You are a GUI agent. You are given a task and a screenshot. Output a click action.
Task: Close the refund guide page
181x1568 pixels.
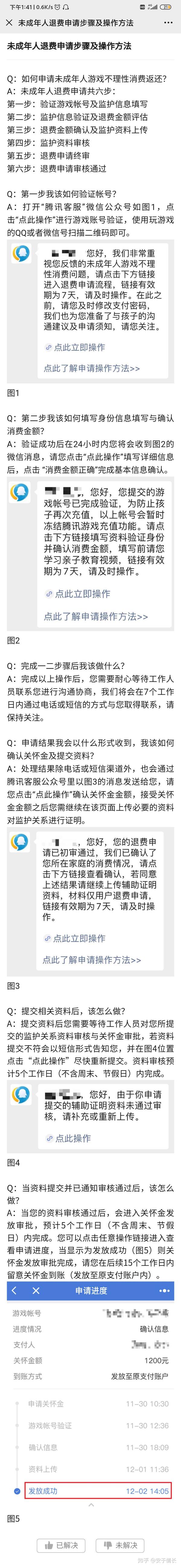(8, 23)
